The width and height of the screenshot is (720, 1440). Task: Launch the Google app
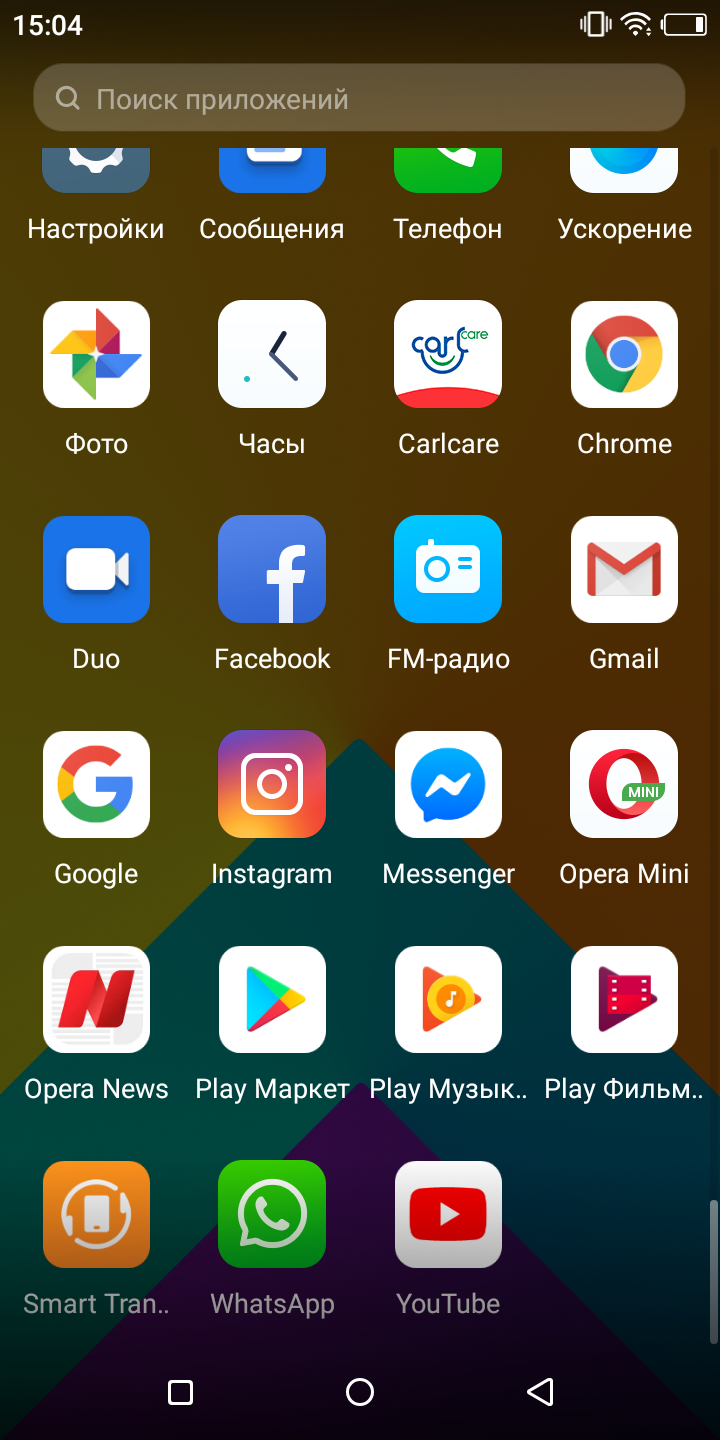point(96,784)
